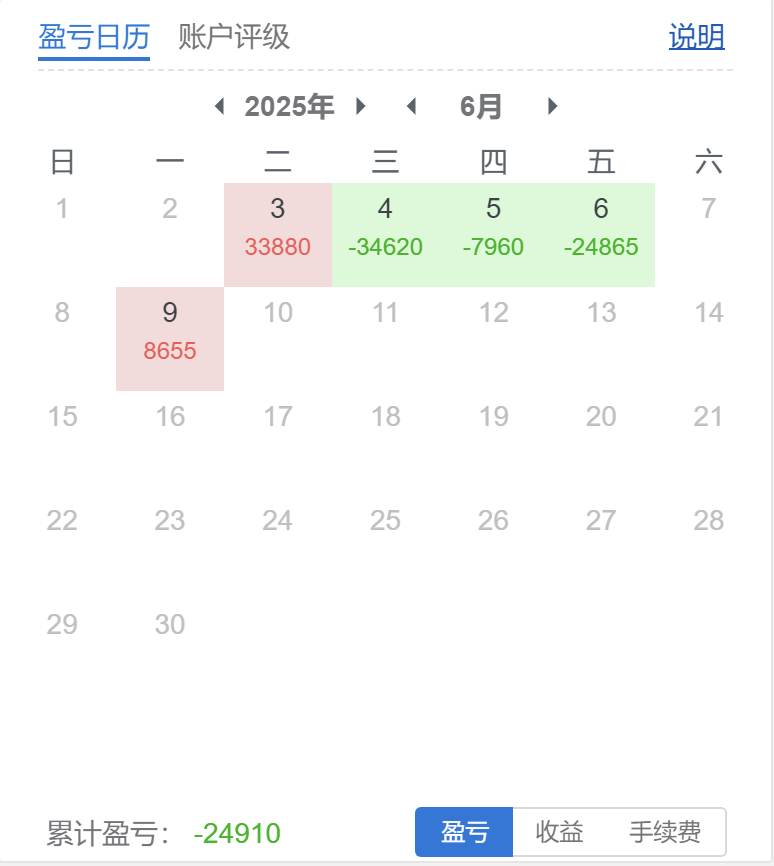Open the 说明 link
Screen dimensions: 774x866
point(696,38)
